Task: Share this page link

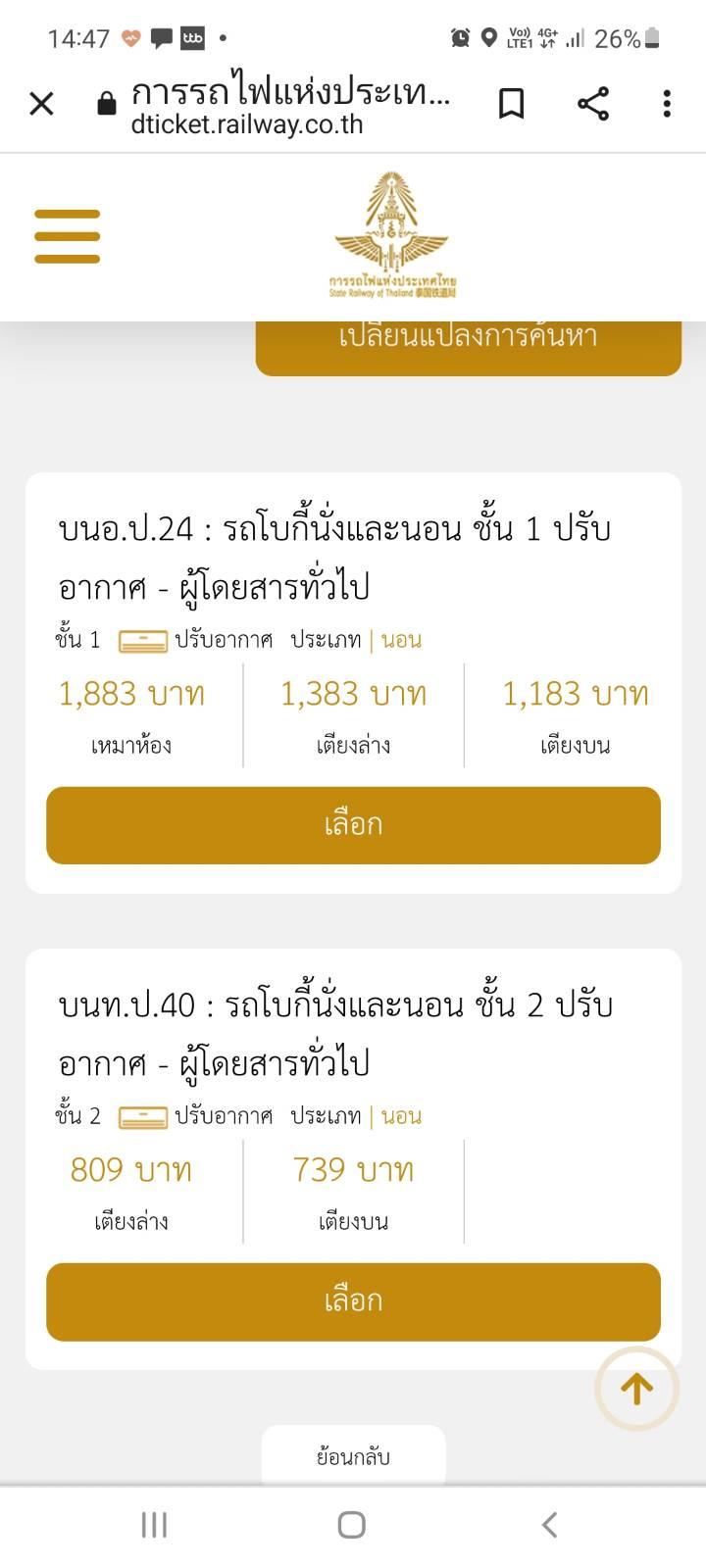Action: 592,104
